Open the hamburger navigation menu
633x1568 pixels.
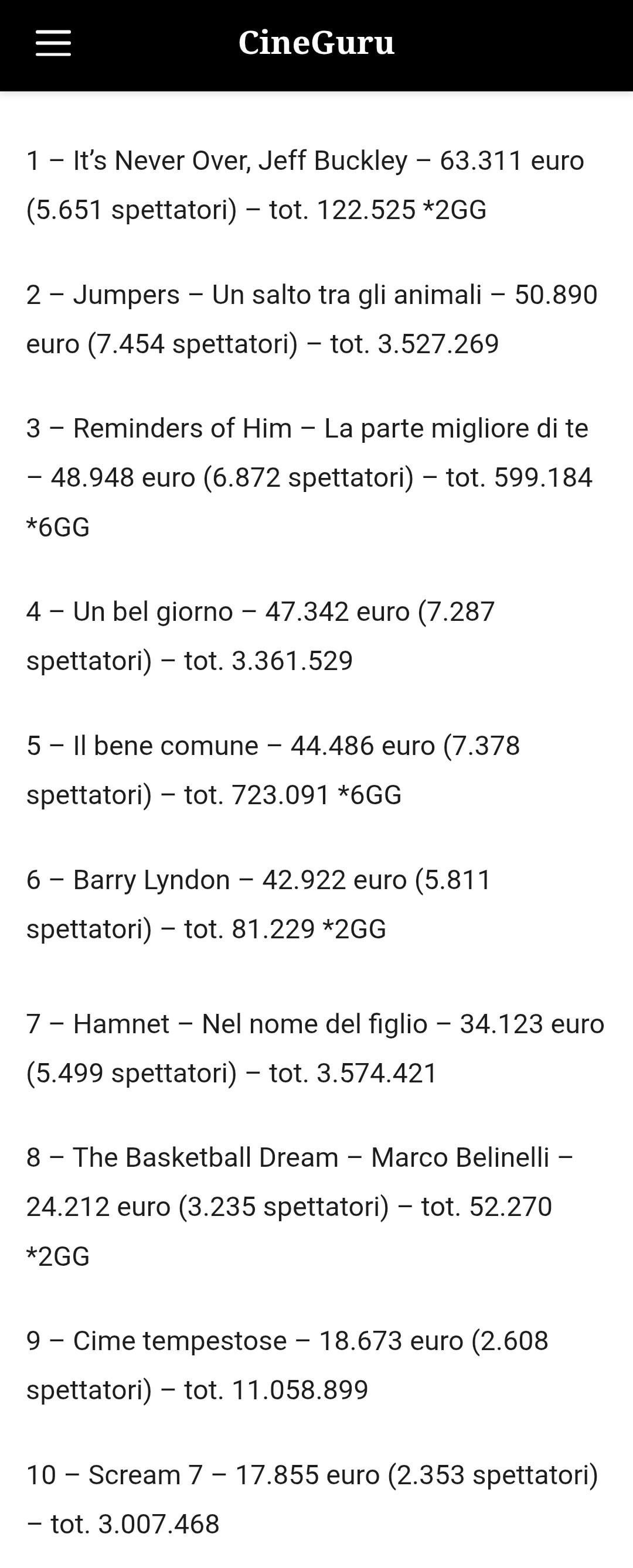tap(53, 43)
